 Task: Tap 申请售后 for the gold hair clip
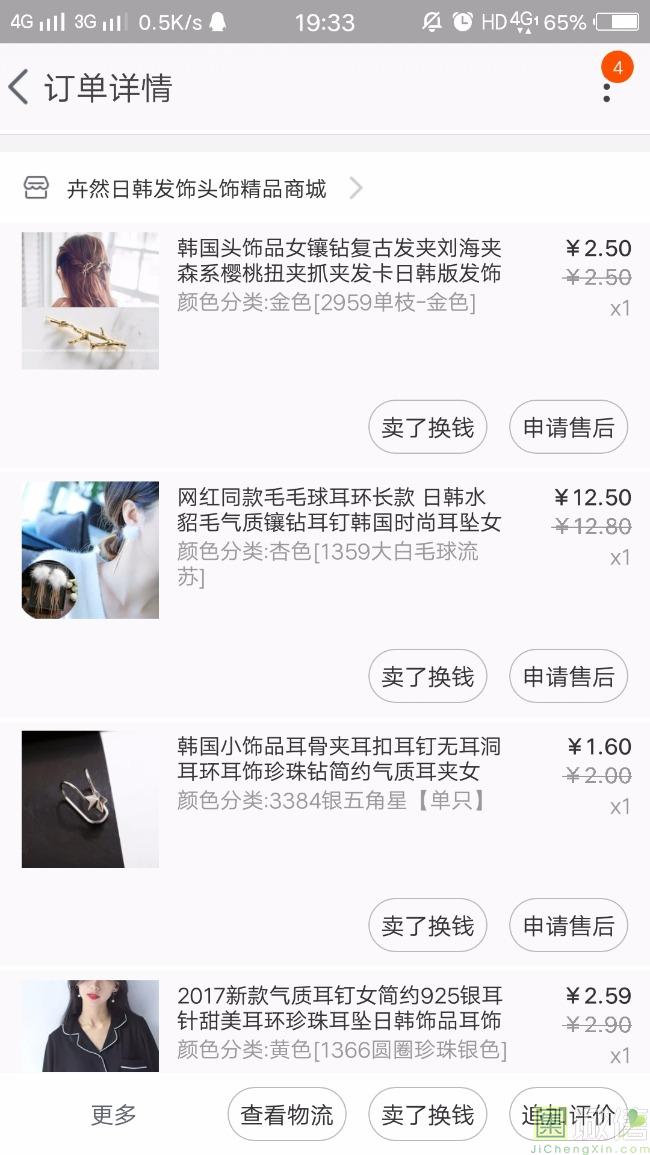(x=568, y=428)
